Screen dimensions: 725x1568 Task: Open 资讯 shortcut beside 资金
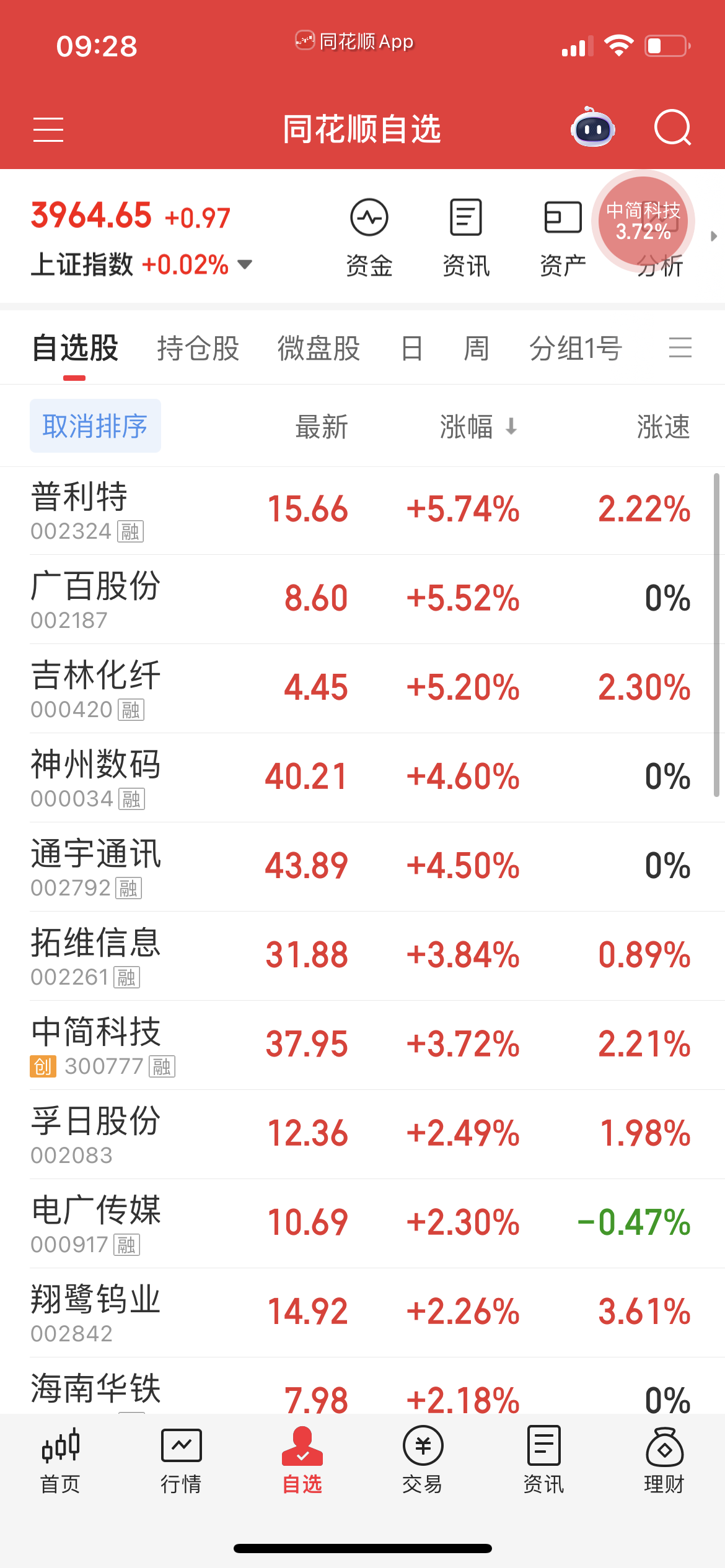466,237
